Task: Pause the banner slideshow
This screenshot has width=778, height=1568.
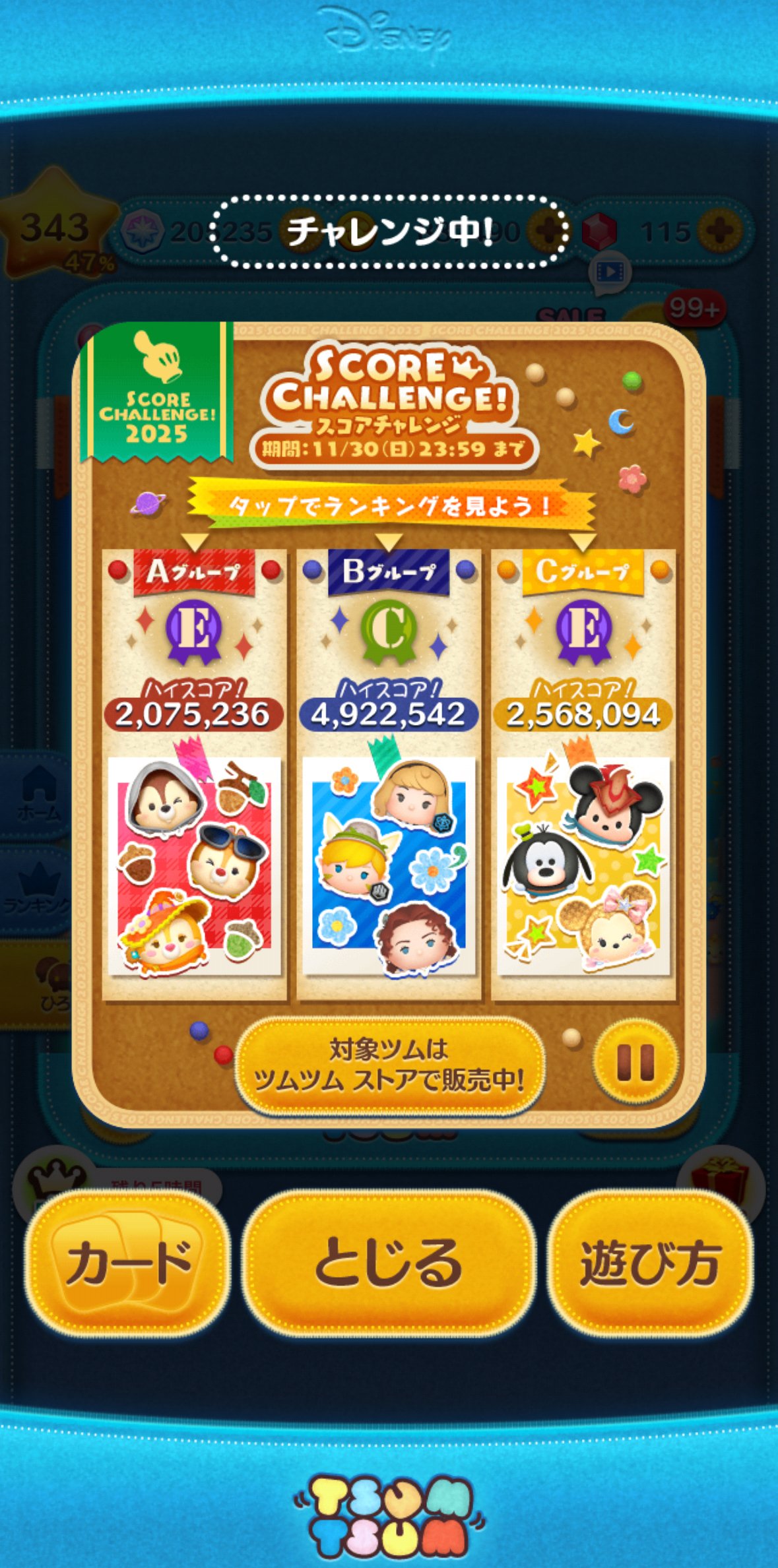Action: pos(635,1062)
